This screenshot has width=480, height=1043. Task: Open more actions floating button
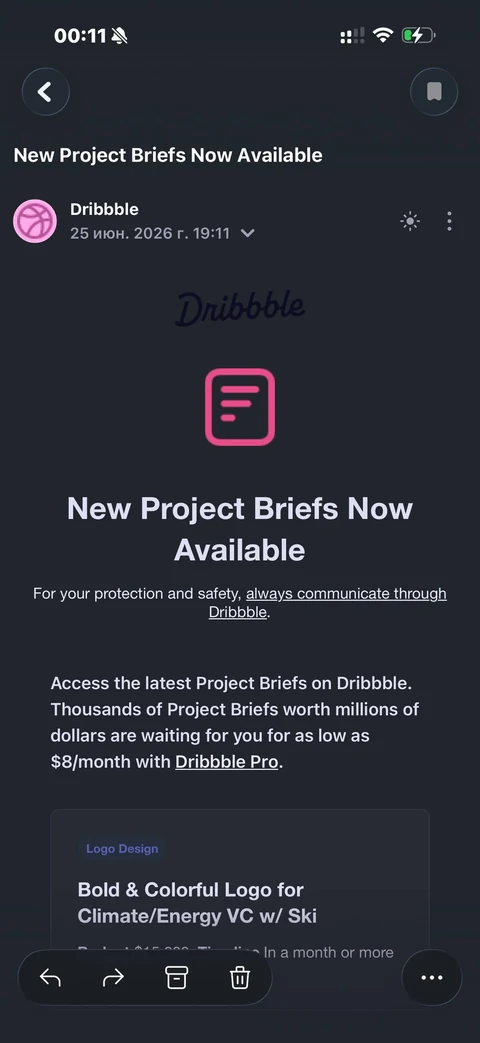tap(432, 977)
